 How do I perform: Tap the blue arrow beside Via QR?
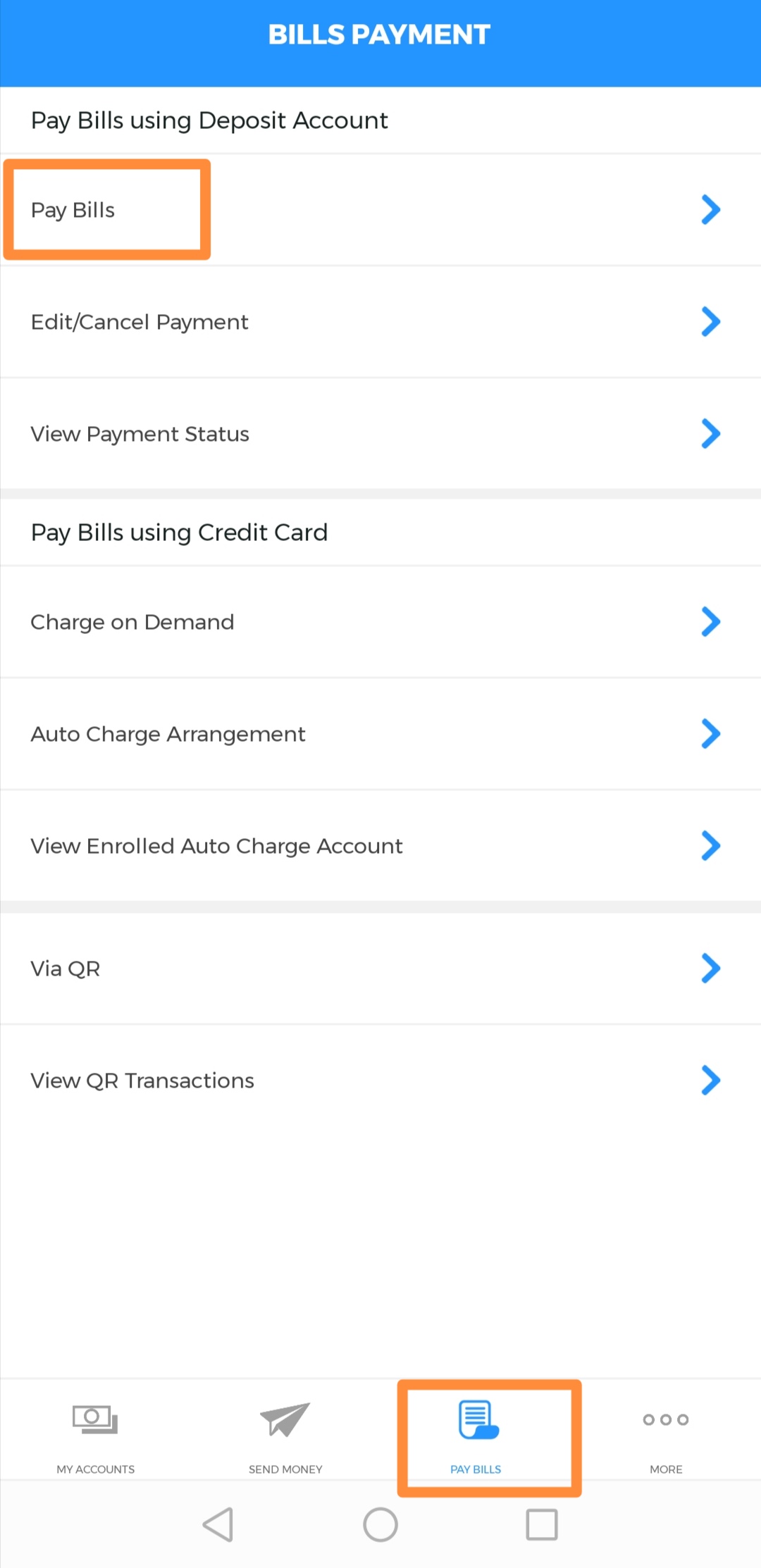710,968
